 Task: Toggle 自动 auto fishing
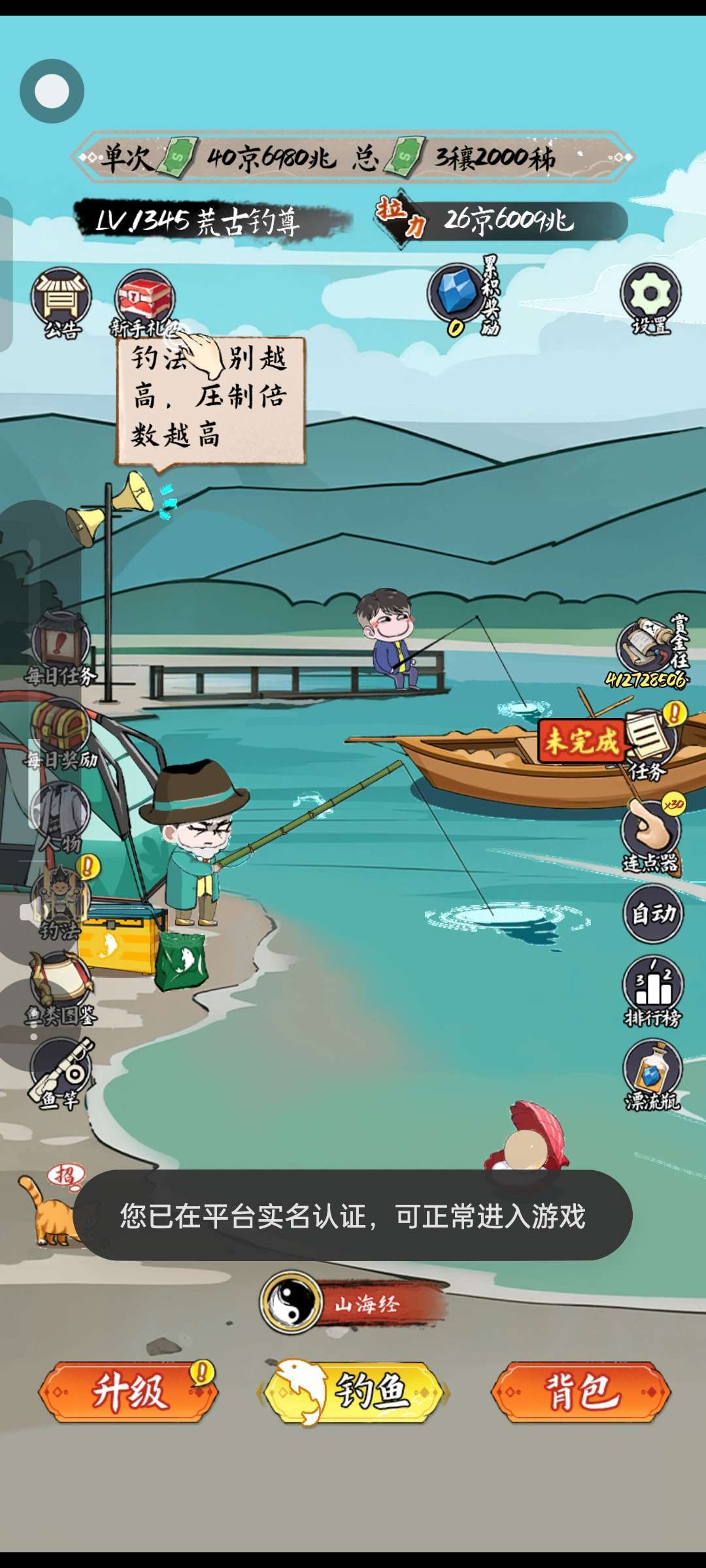tap(653, 913)
